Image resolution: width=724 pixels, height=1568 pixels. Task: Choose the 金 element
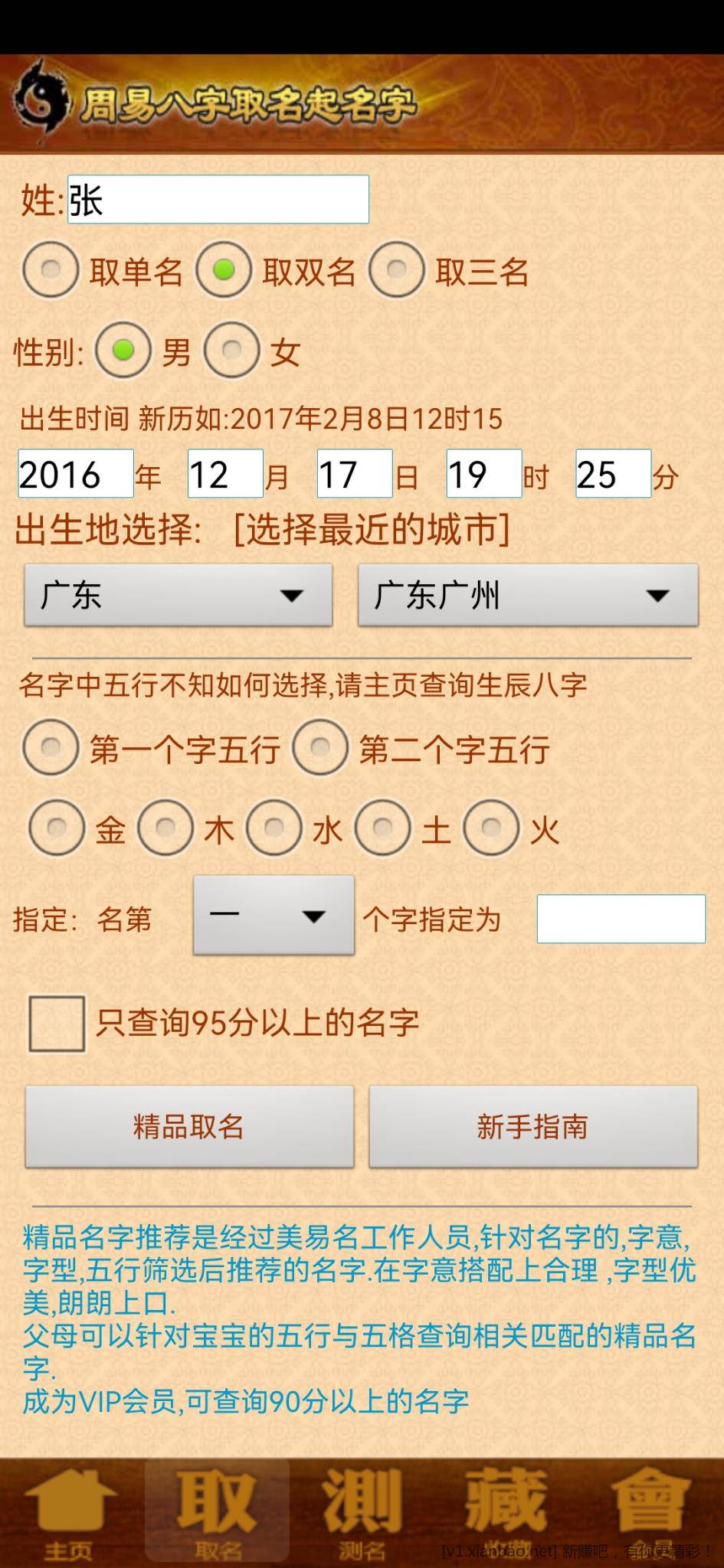pos(57,828)
